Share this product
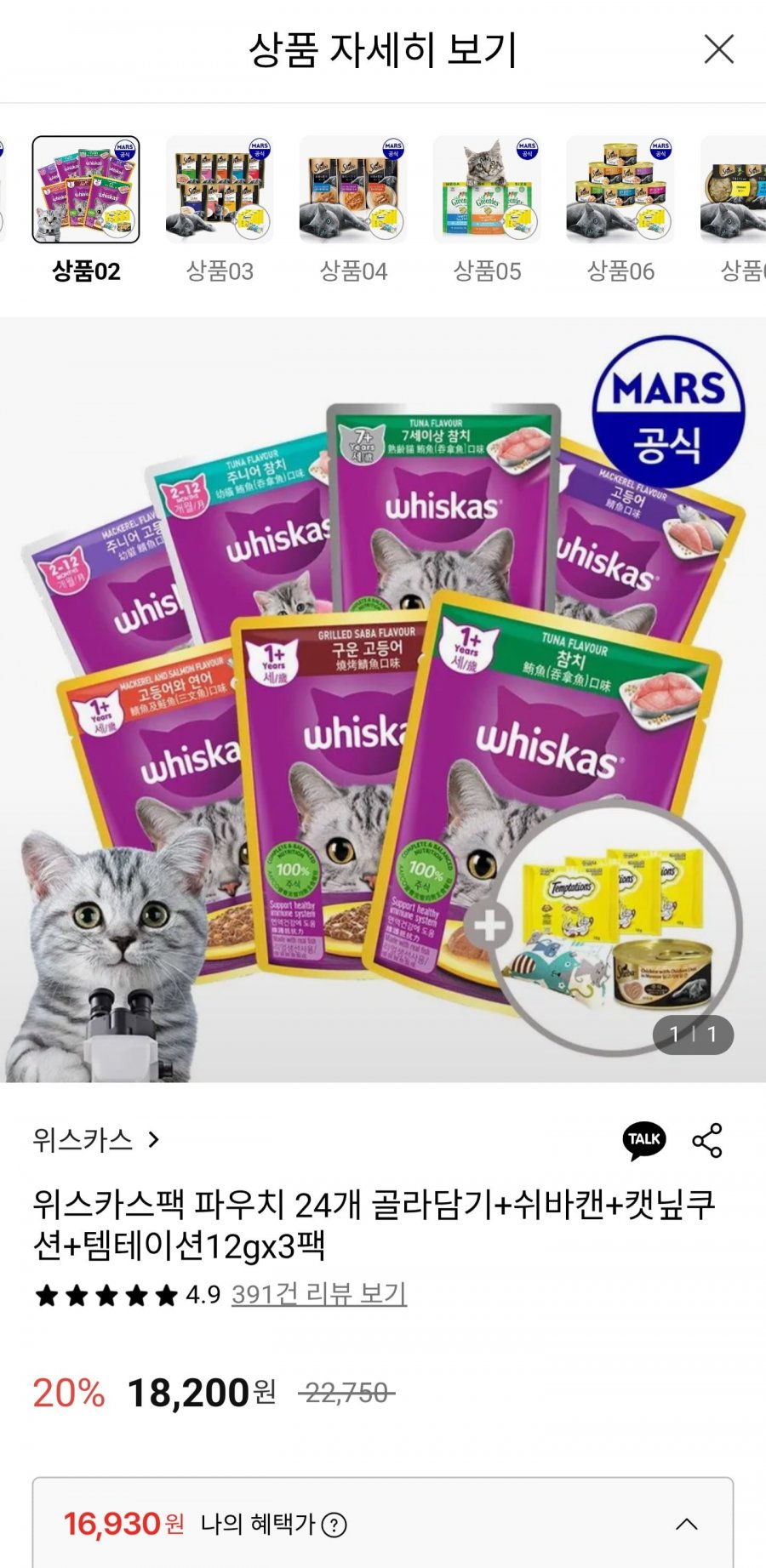 tap(707, 1140)
